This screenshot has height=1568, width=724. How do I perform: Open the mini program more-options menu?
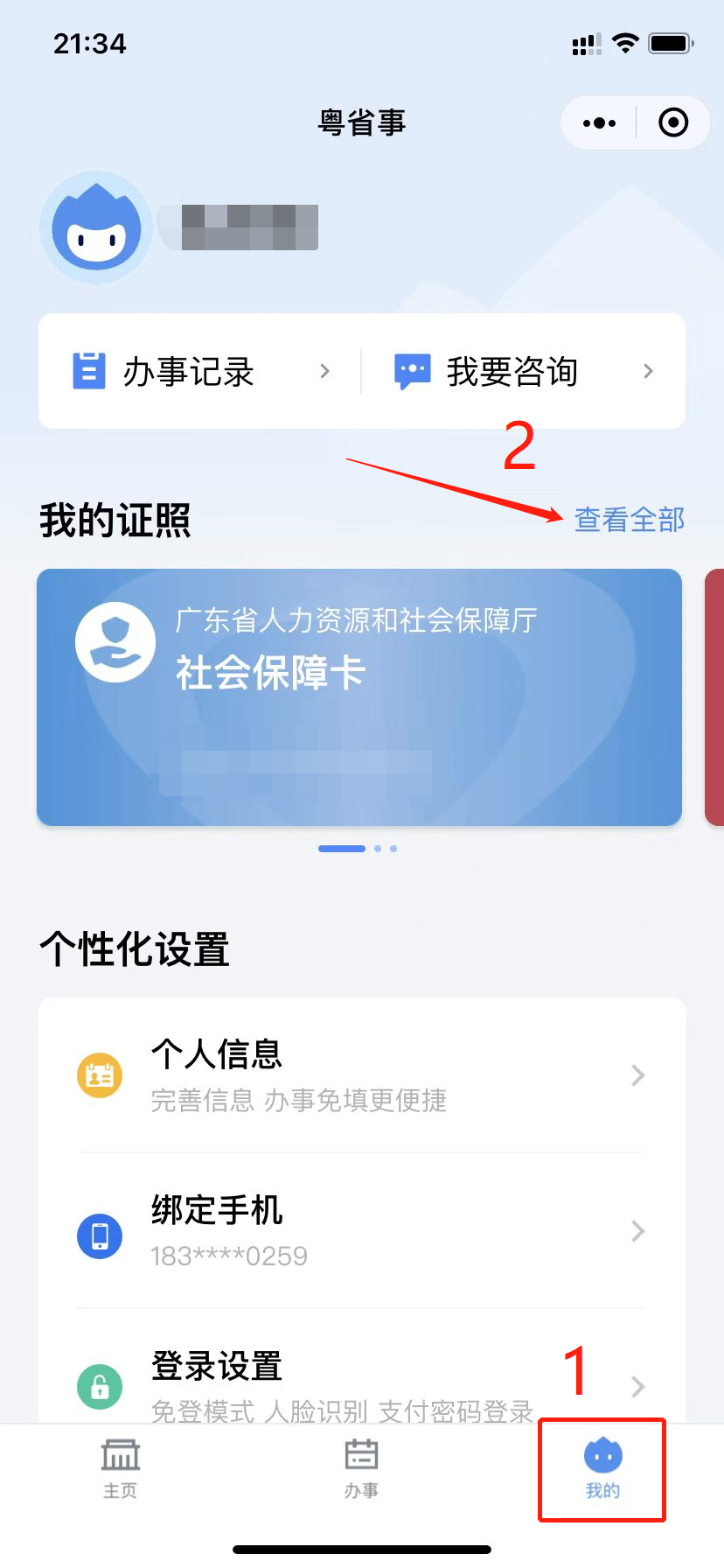point(599,122)
